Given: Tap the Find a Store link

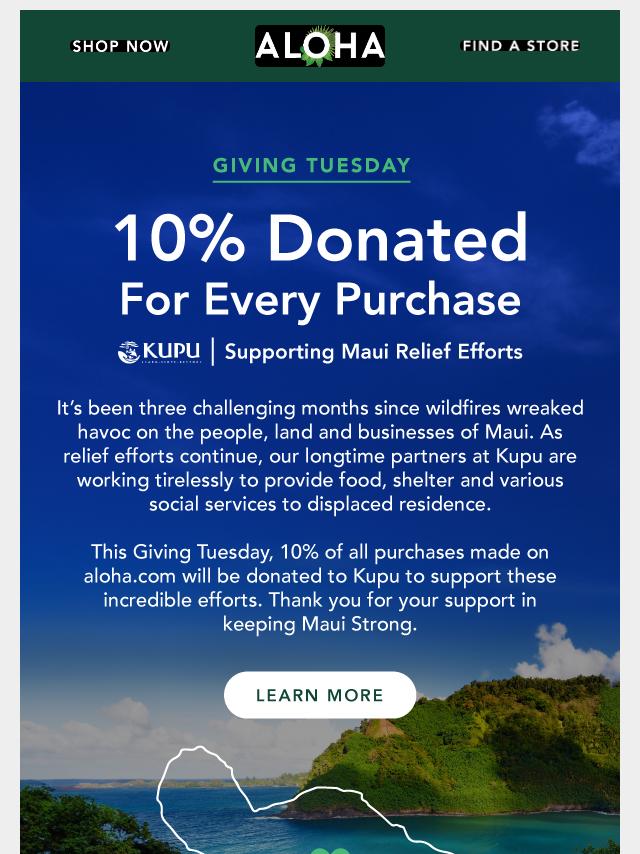Looking at the screenshot, I should click(520, 46).
